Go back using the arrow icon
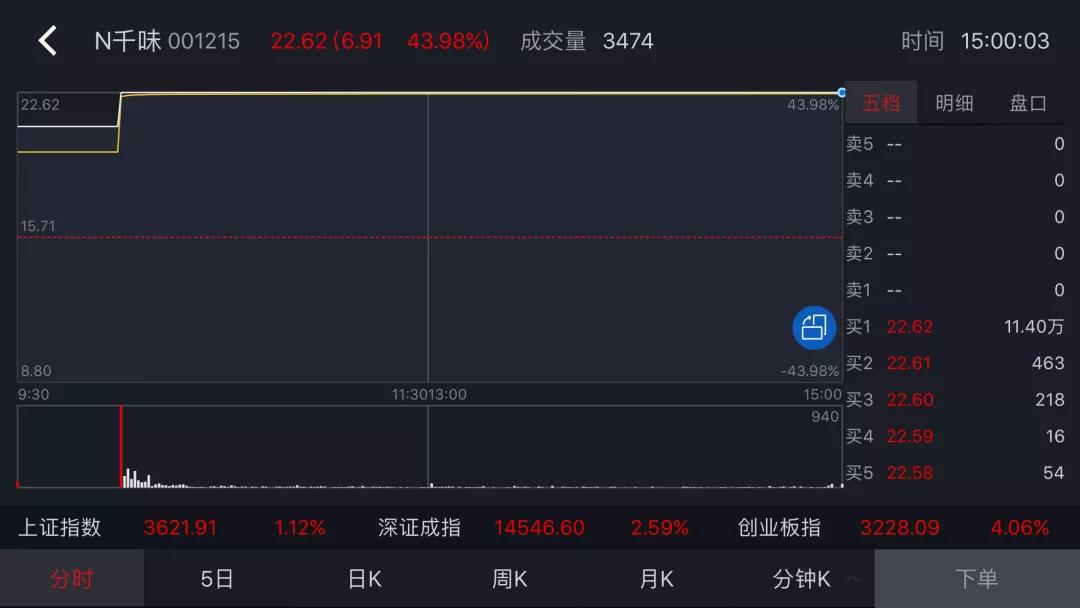The image size is (1080, 608). 47,41
